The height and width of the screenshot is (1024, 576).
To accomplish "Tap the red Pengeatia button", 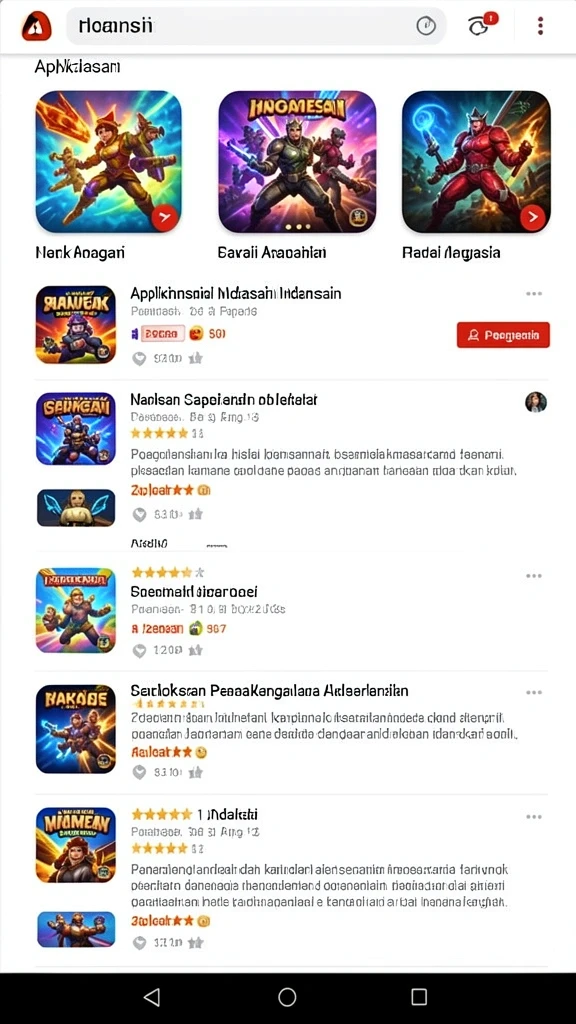I will (503, 335).
